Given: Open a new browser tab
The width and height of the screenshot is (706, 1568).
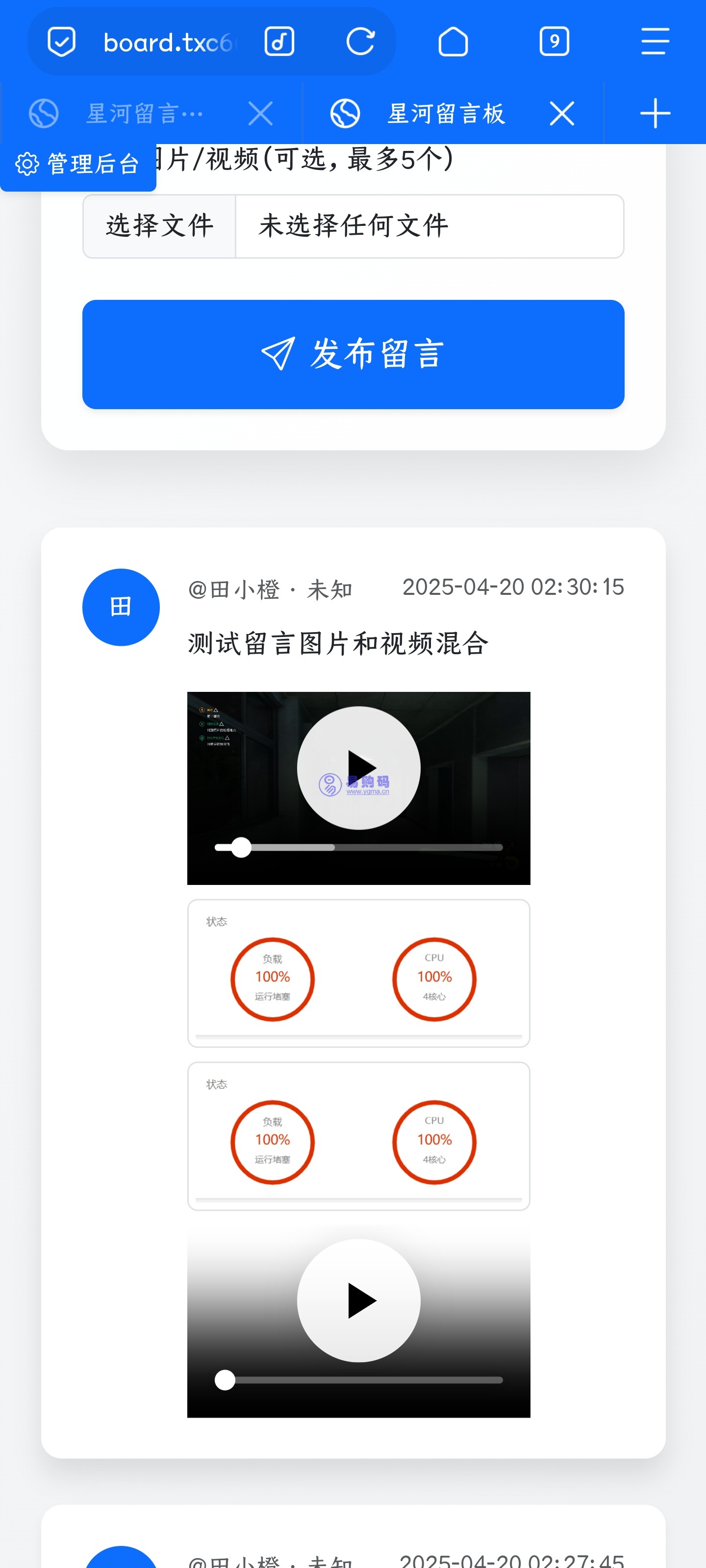Looking at the screenshot, I should click(654, 113).
